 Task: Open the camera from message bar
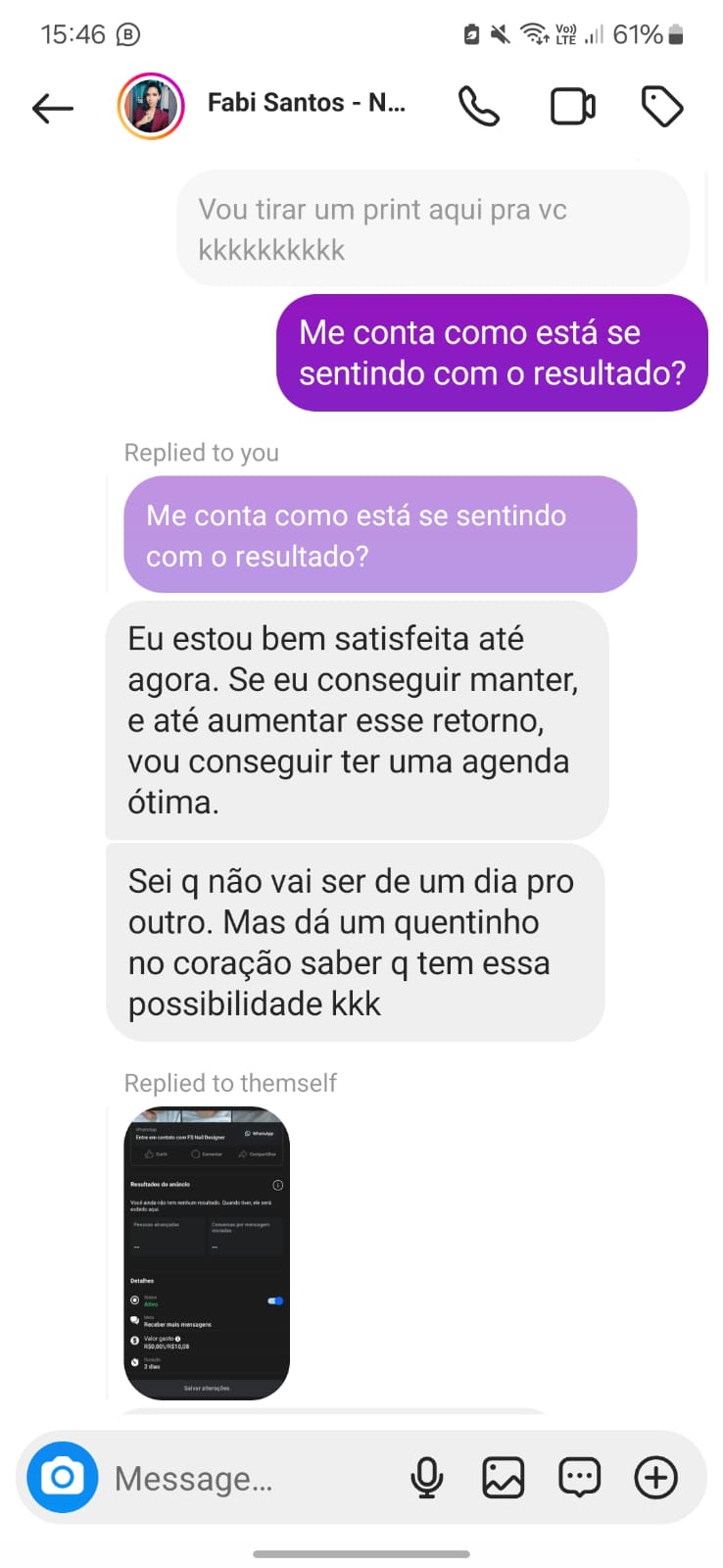point(63,1477)
